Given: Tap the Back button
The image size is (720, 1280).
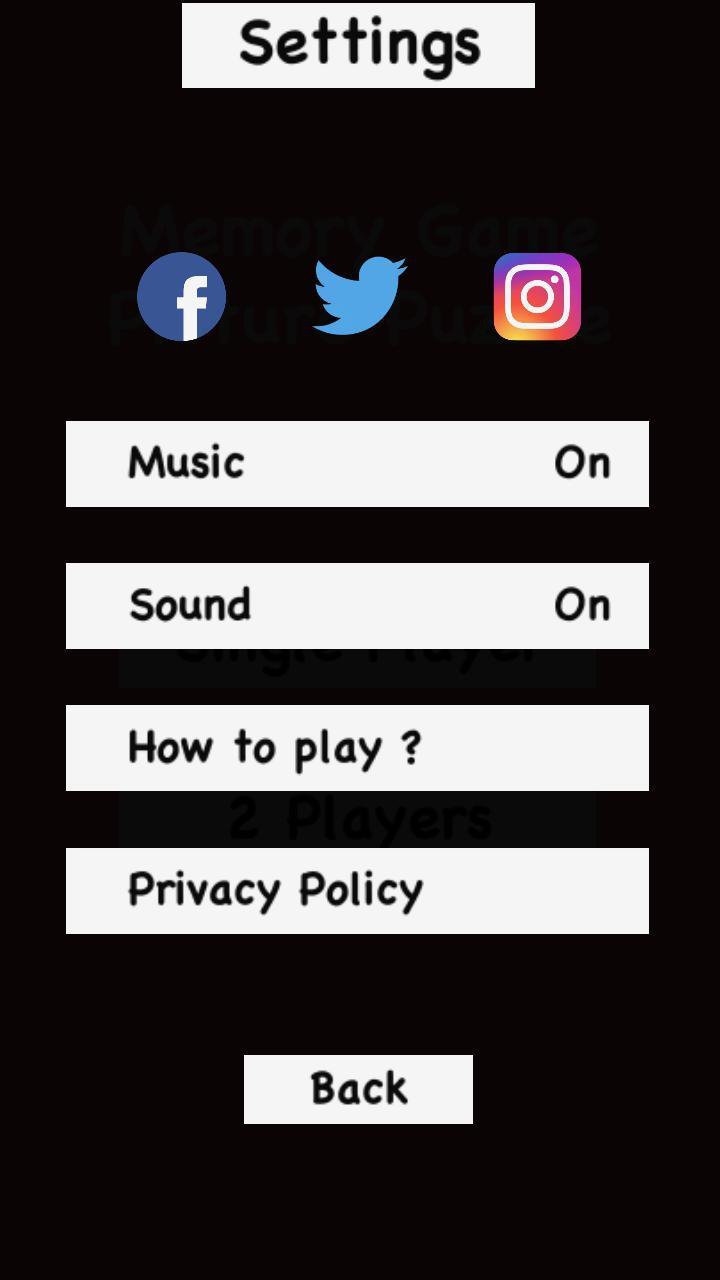Looking at the screenshot, I should 358,1089.
